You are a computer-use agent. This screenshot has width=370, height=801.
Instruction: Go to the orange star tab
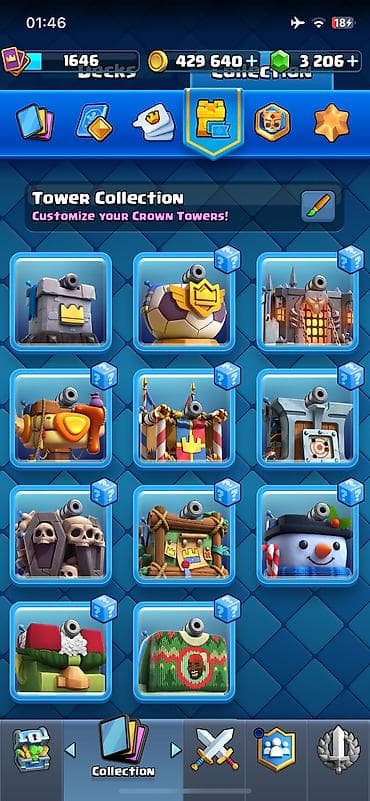pos(332,123)
